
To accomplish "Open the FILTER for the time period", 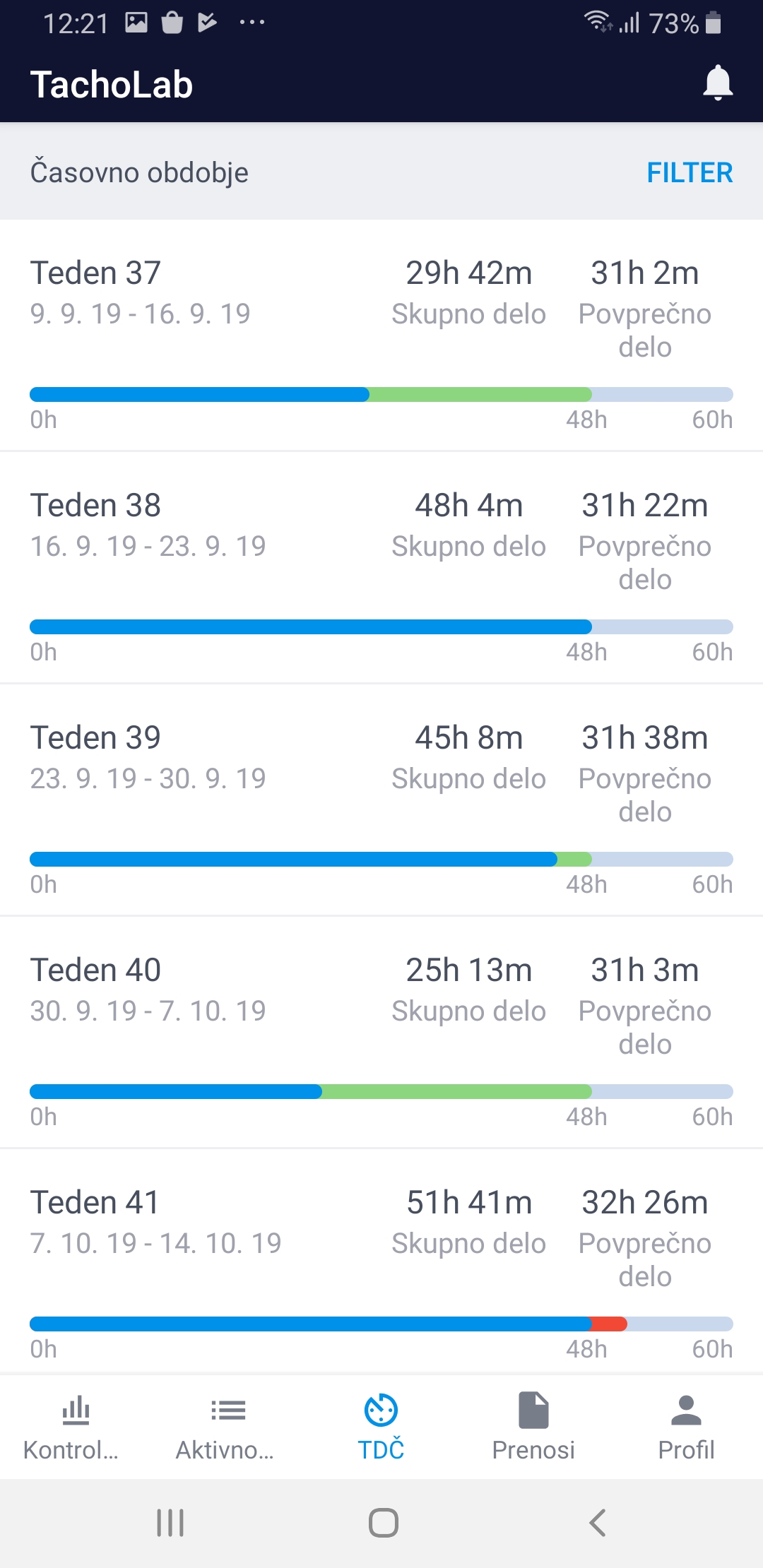I will pos(690,172).
